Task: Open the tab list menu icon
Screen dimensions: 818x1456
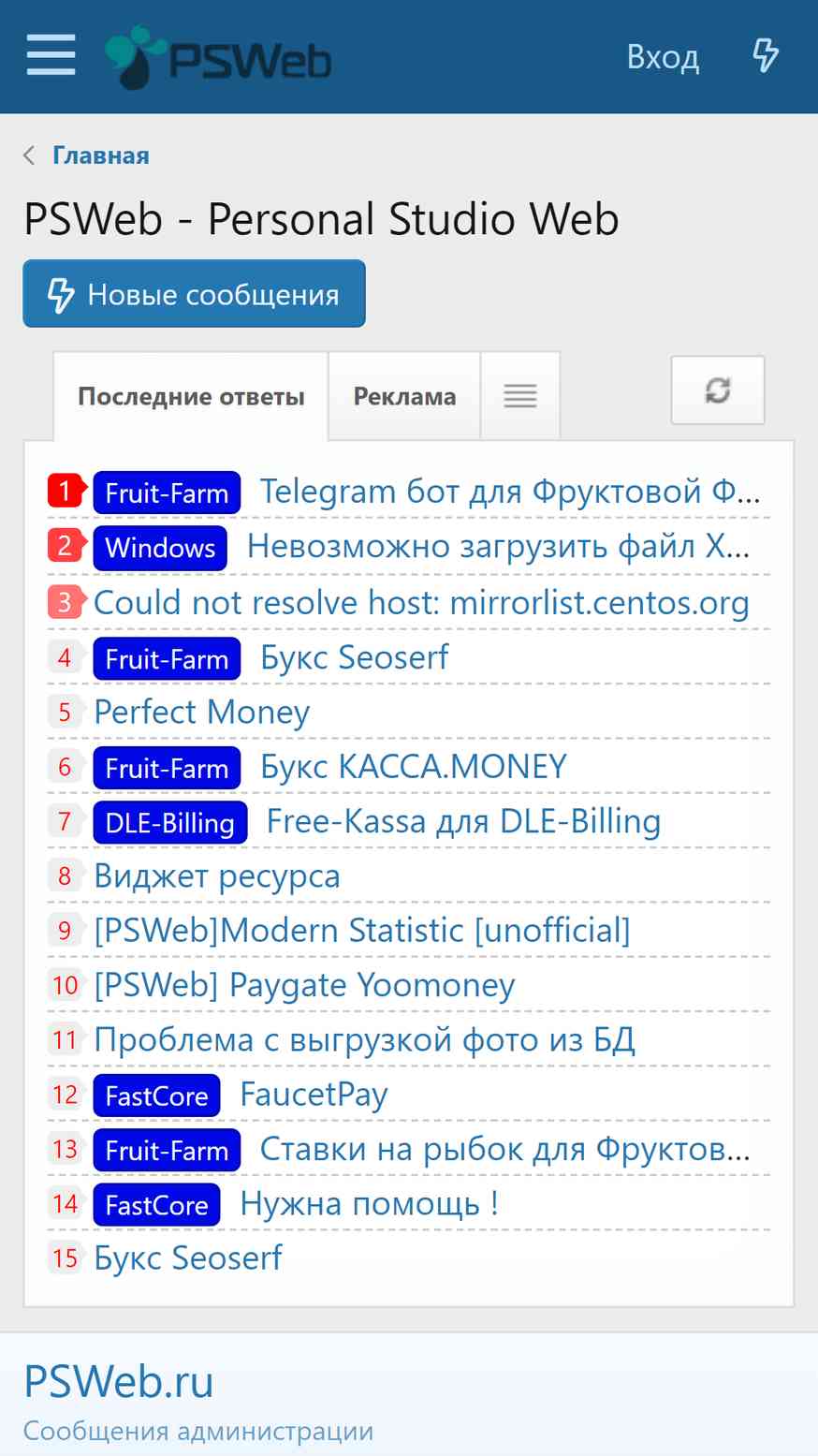Action: coord(520,396)
